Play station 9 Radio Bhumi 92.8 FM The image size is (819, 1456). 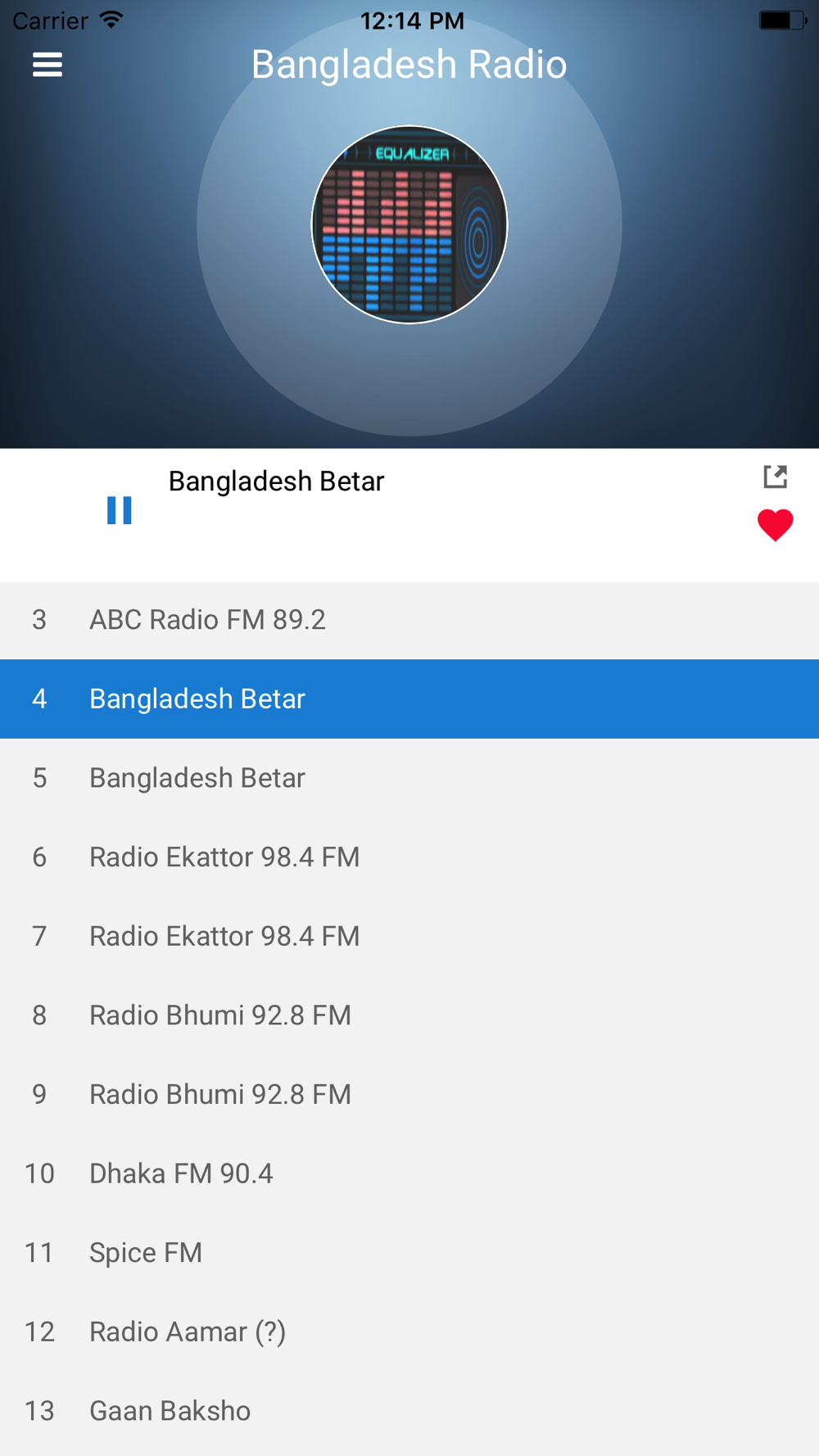[x=409, y=1095]
